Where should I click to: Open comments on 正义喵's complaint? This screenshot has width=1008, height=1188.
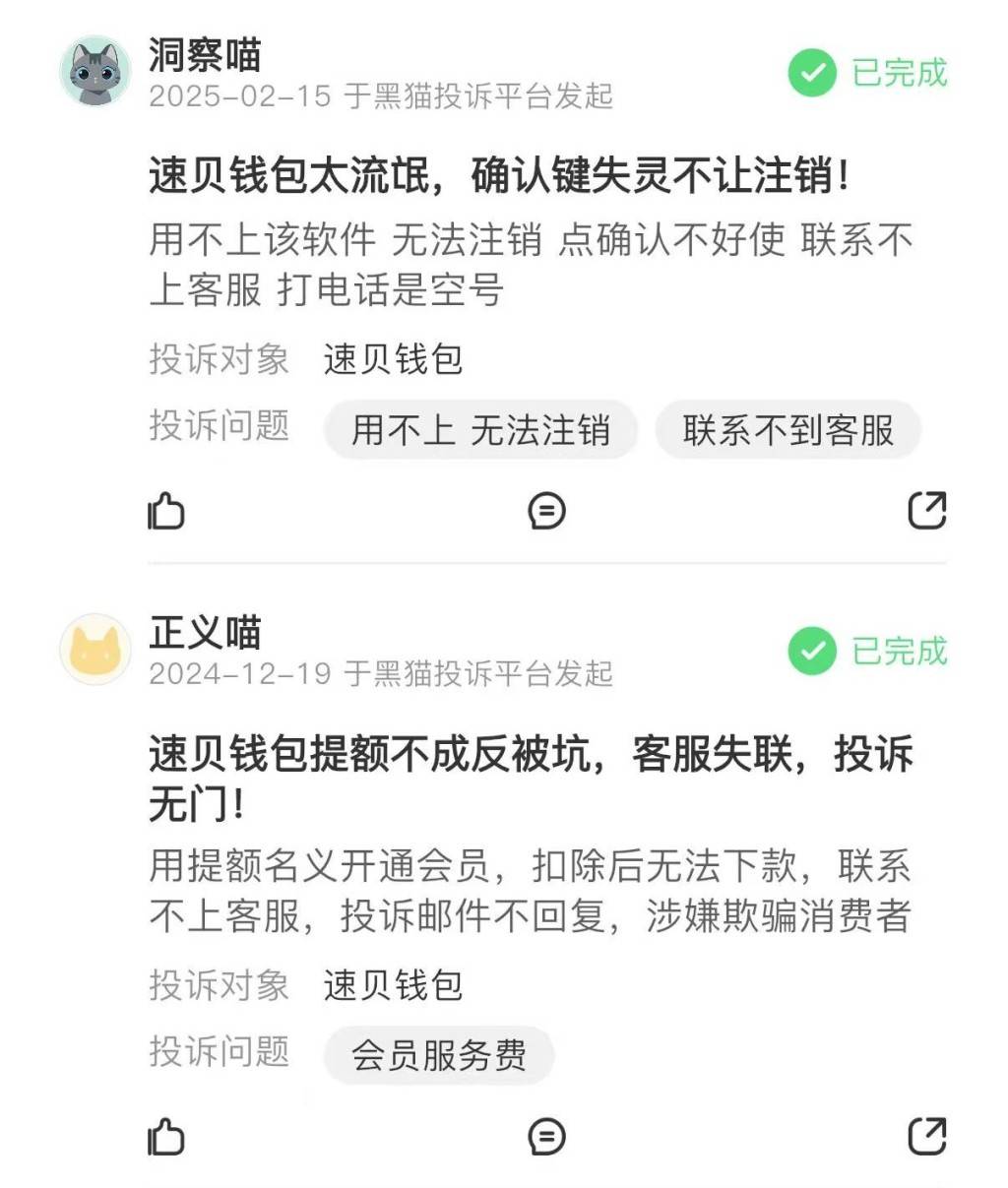coord(546,1137)
